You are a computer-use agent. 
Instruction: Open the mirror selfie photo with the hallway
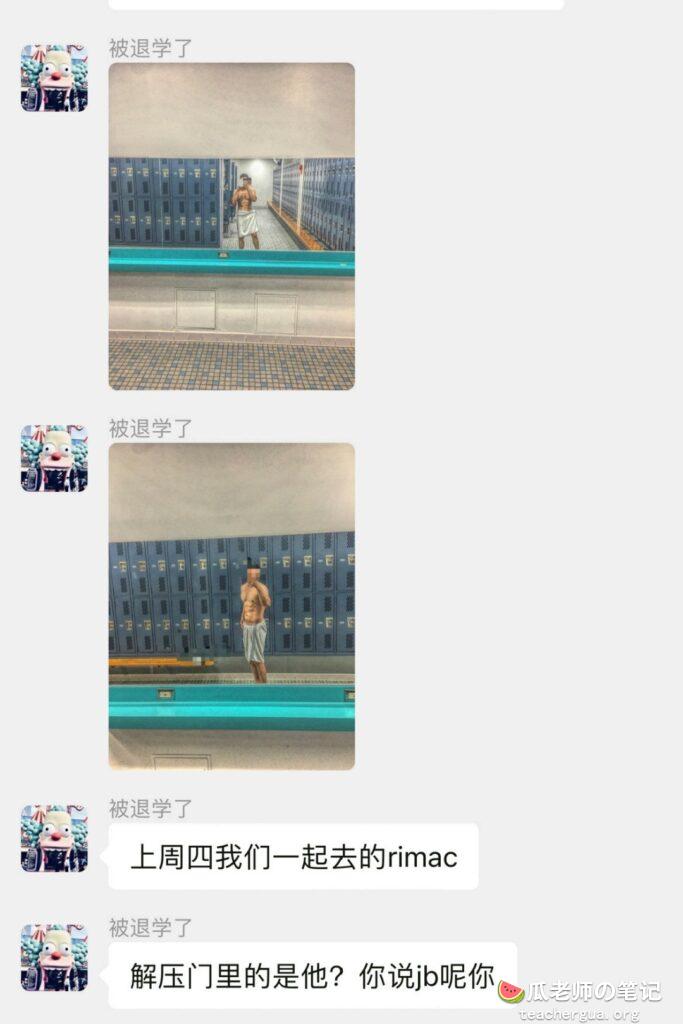coord(231,226)
